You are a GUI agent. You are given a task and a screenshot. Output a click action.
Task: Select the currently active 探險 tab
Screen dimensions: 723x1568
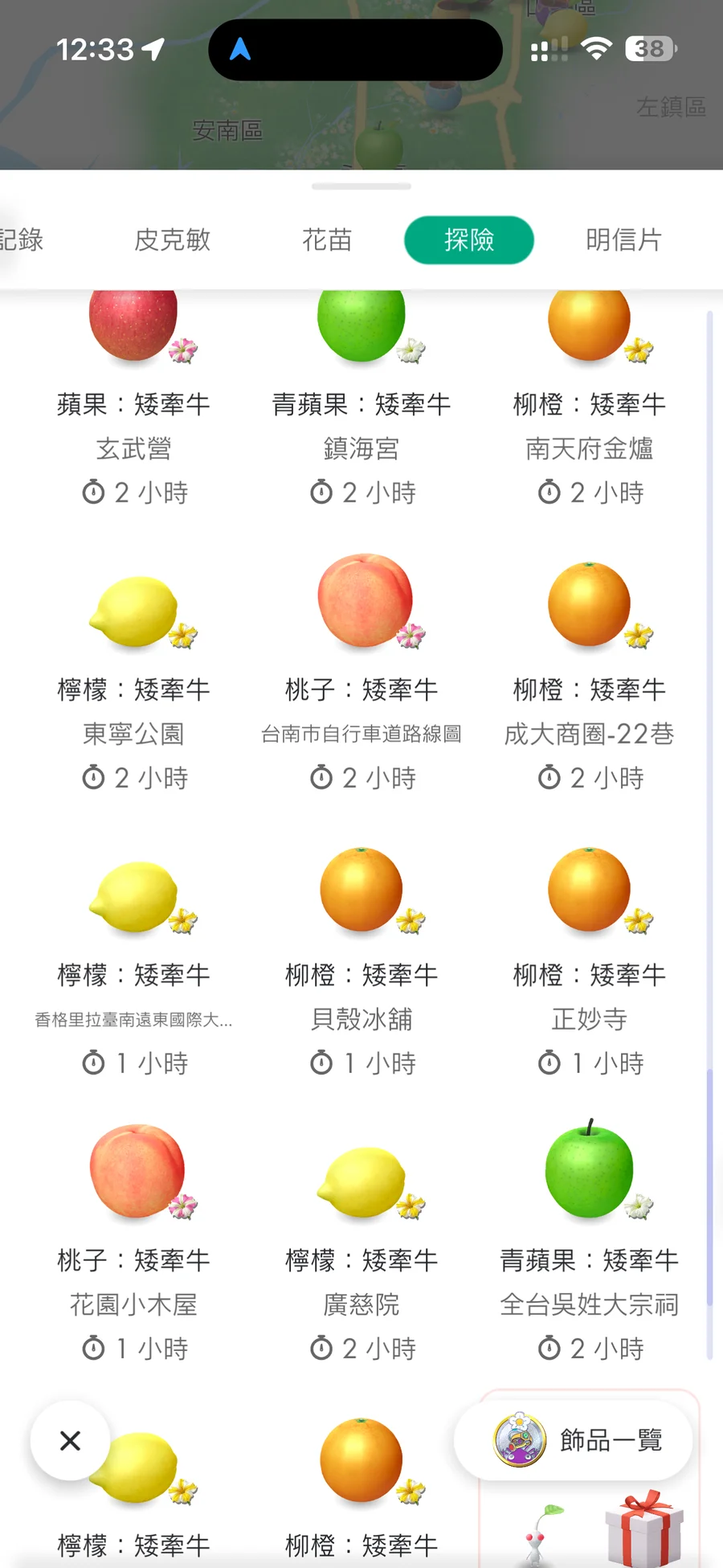(x=469, y=239)
